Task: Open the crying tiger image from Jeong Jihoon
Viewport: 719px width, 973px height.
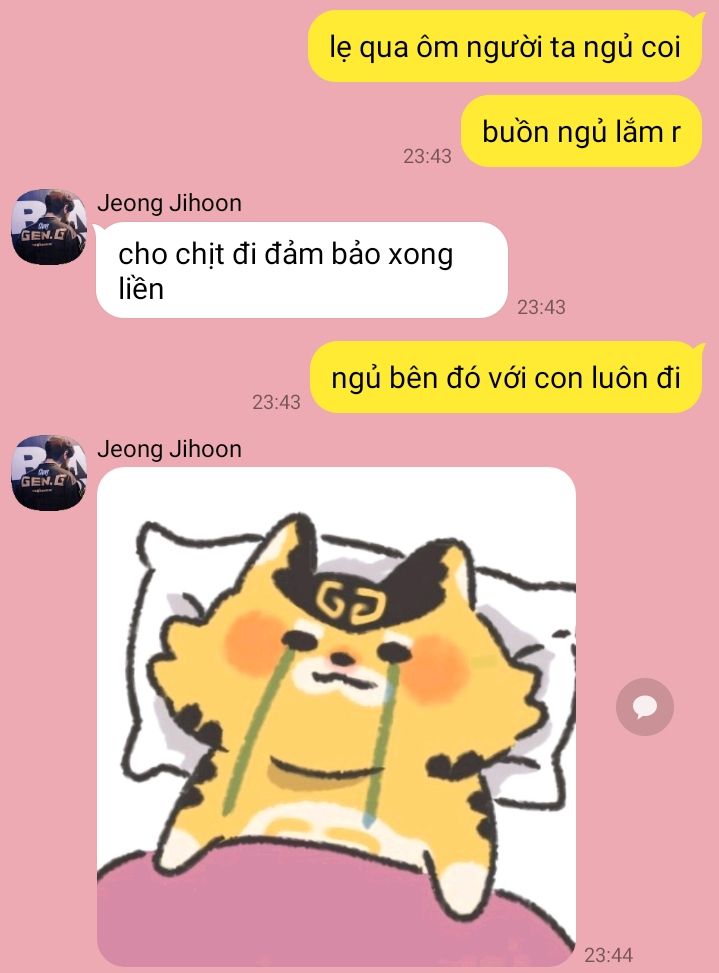Action: [337, 715]
